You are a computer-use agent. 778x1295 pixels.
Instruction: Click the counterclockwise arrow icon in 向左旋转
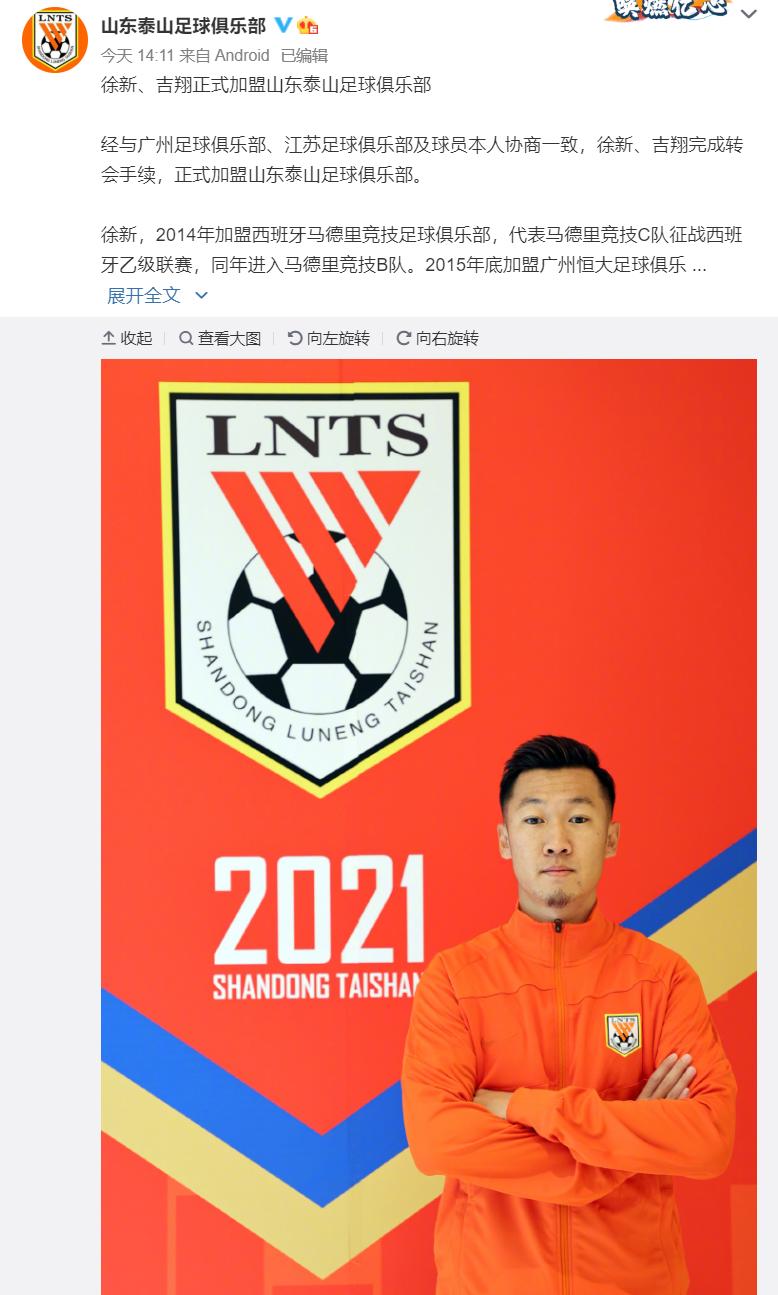pyautogui.click(x=294, y=338)
